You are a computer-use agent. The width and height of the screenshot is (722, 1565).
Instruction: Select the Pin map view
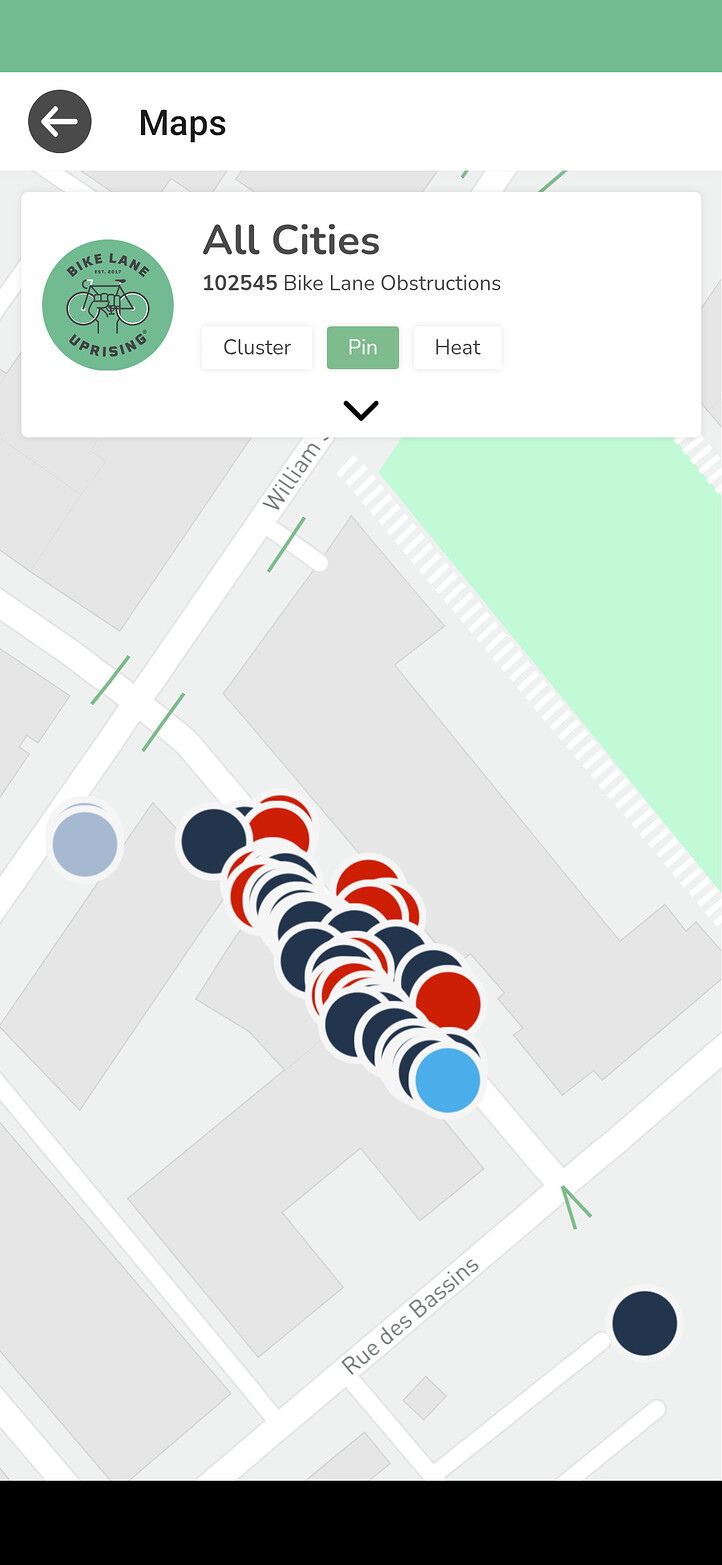point(363,348)
